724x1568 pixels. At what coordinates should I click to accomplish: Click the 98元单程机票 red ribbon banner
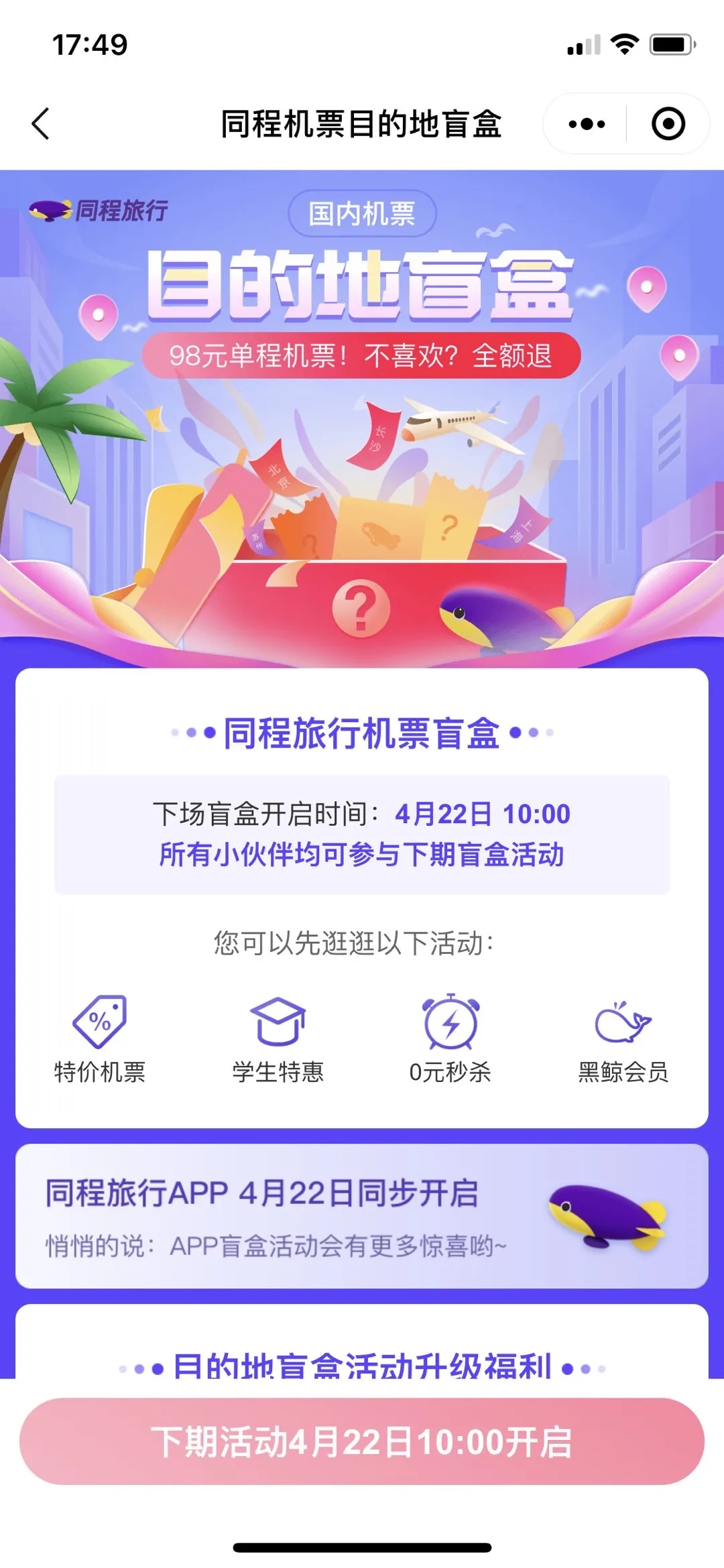pyautogui.click(x=362, y=357)
